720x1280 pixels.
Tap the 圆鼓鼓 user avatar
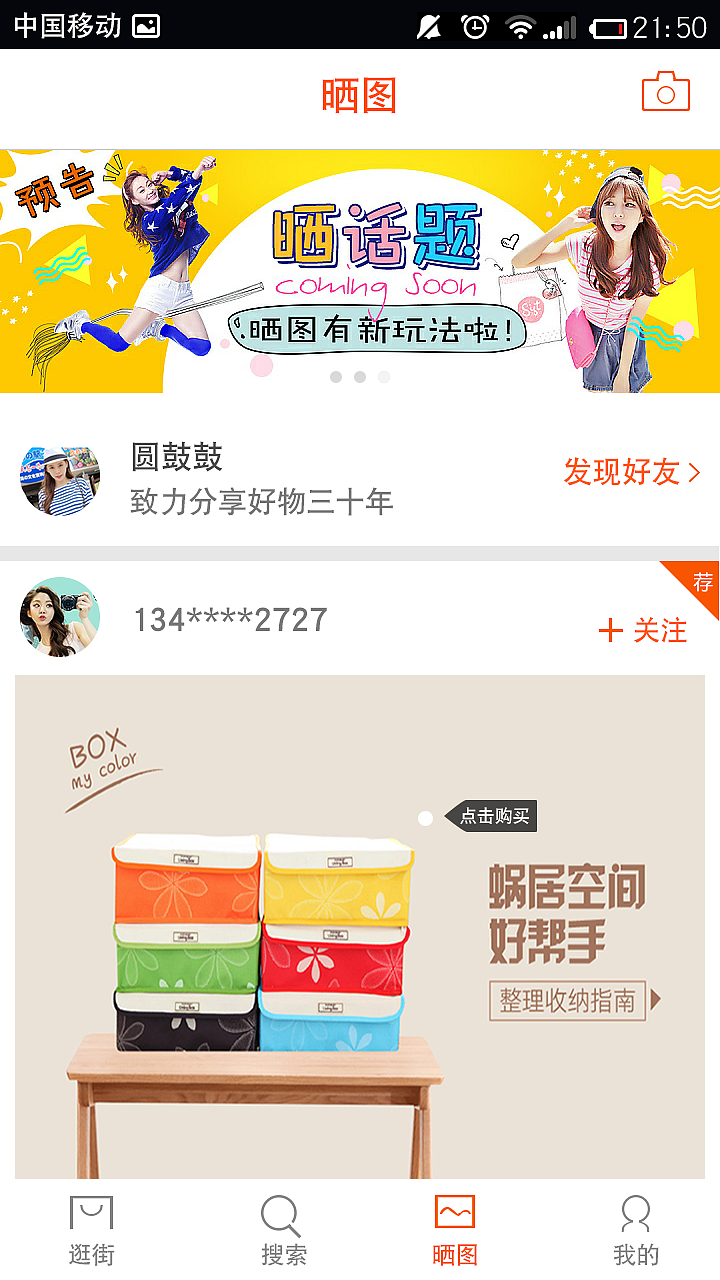pos(58,478)
